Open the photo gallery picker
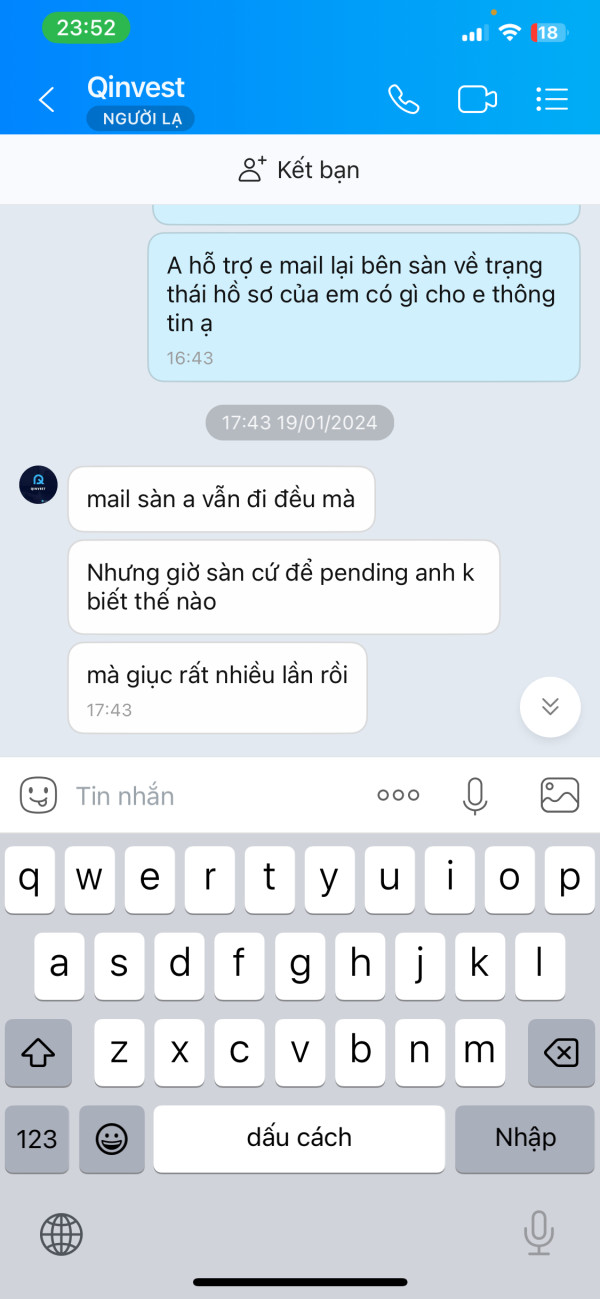 pos(560,796)
